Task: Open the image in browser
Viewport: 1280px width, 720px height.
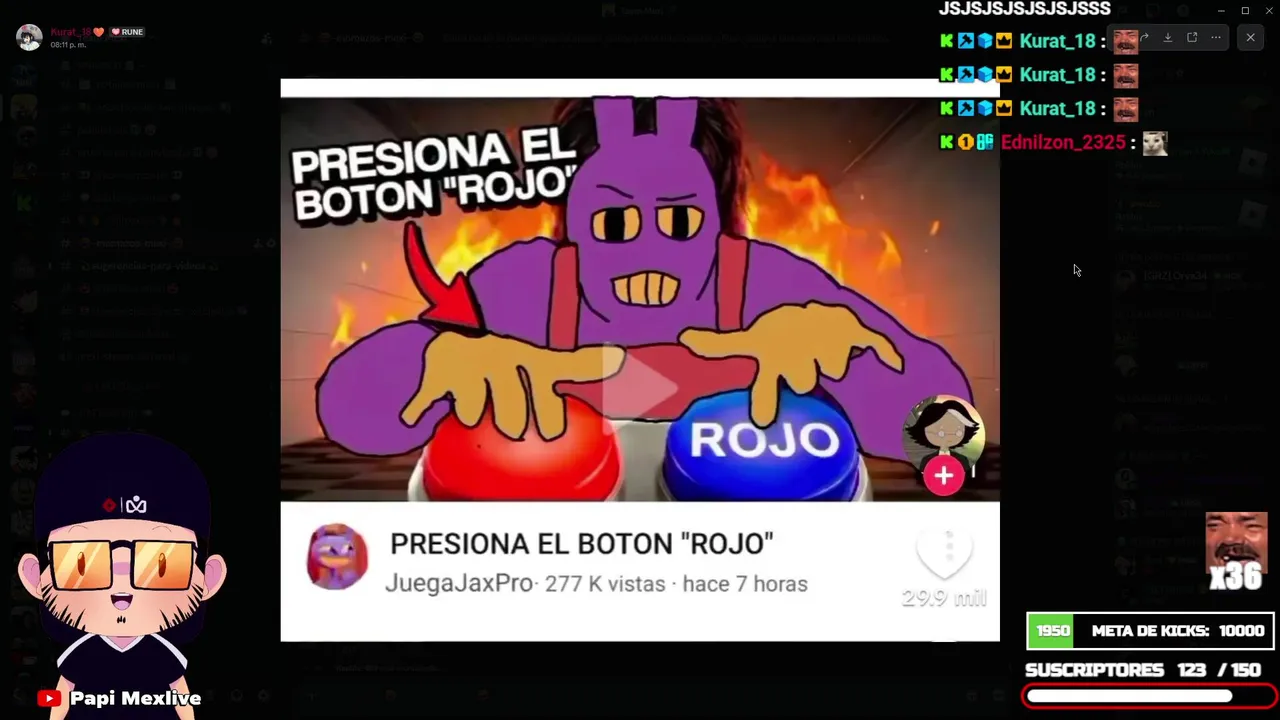Action: coord(1192,38)
